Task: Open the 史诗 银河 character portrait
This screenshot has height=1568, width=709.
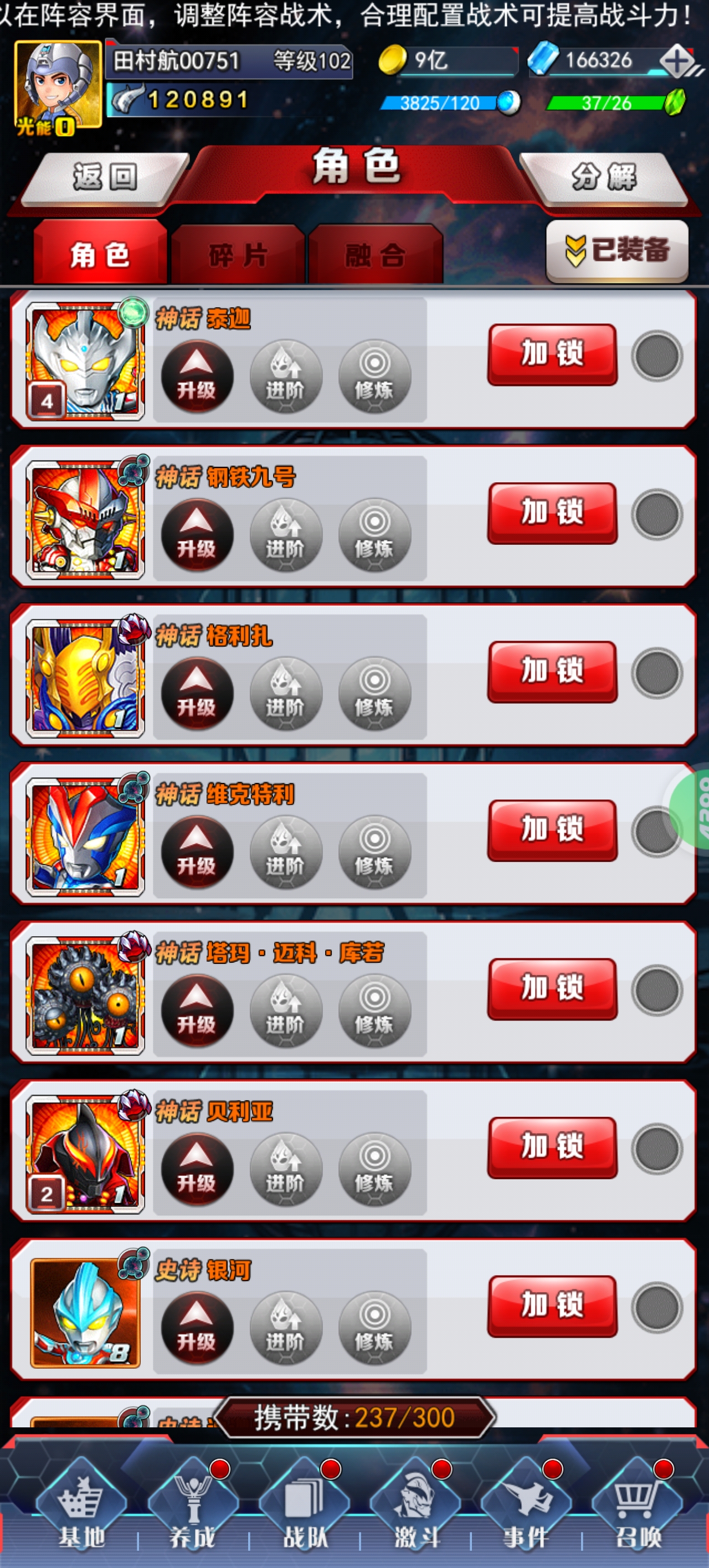Action: (x=86, y=1312)
